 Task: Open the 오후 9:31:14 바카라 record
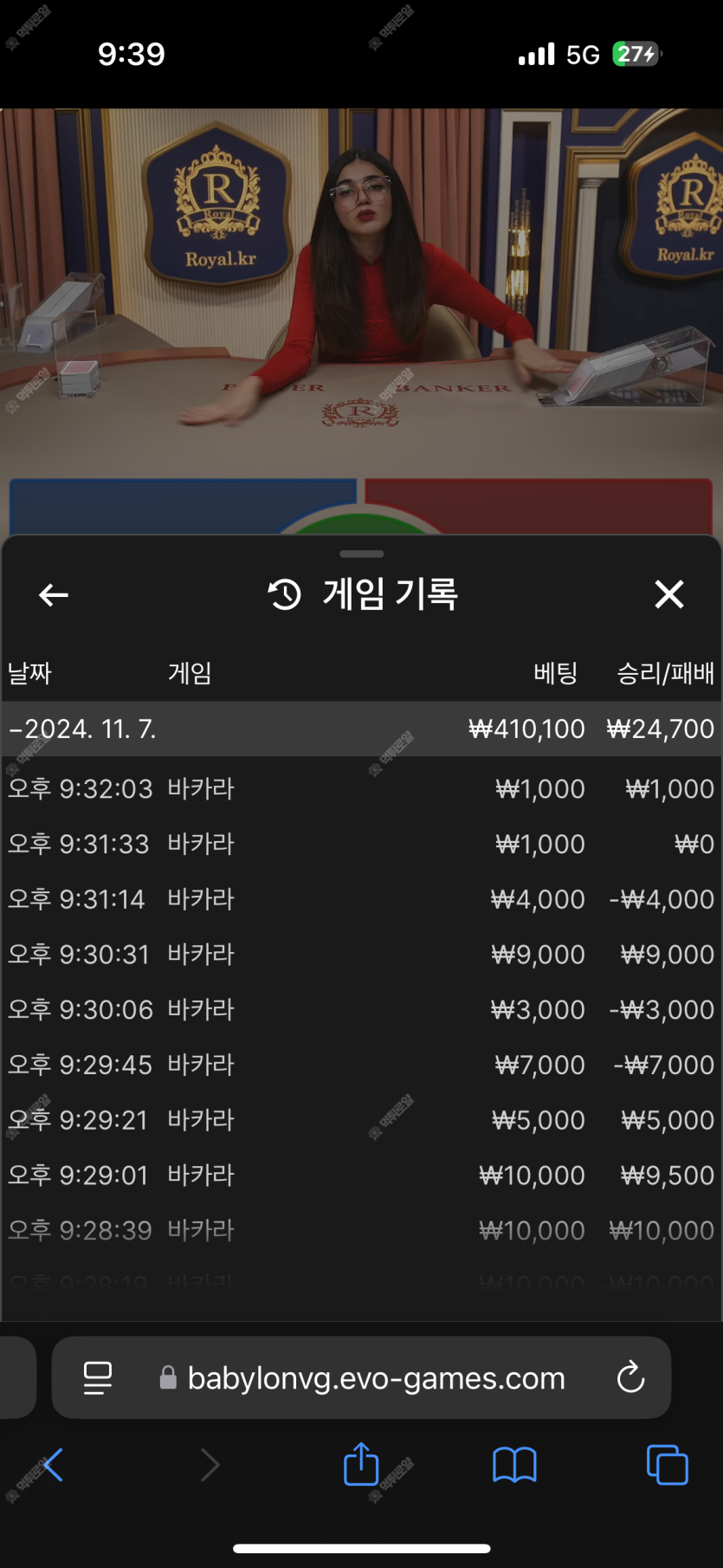(360, 899)
